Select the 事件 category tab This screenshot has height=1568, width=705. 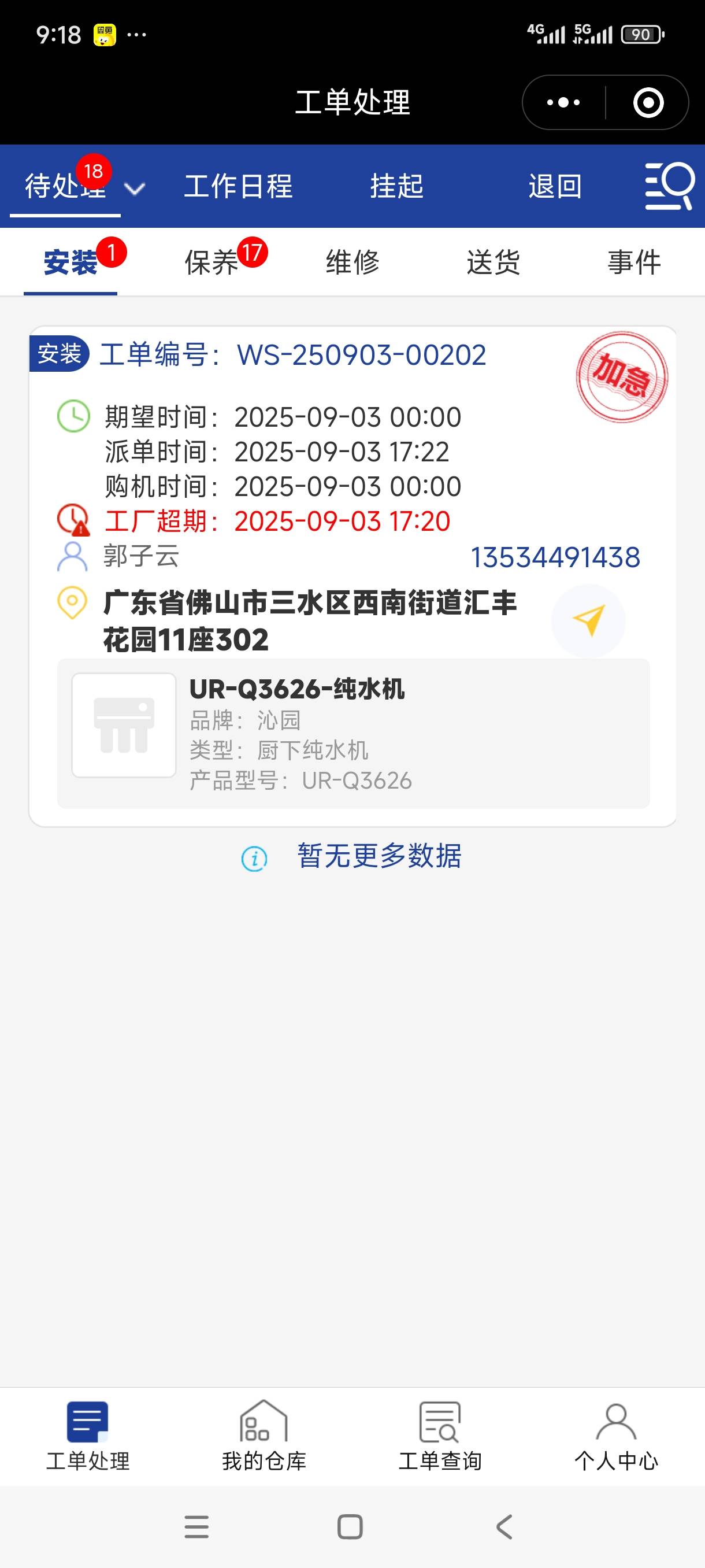tap(634, 263)
